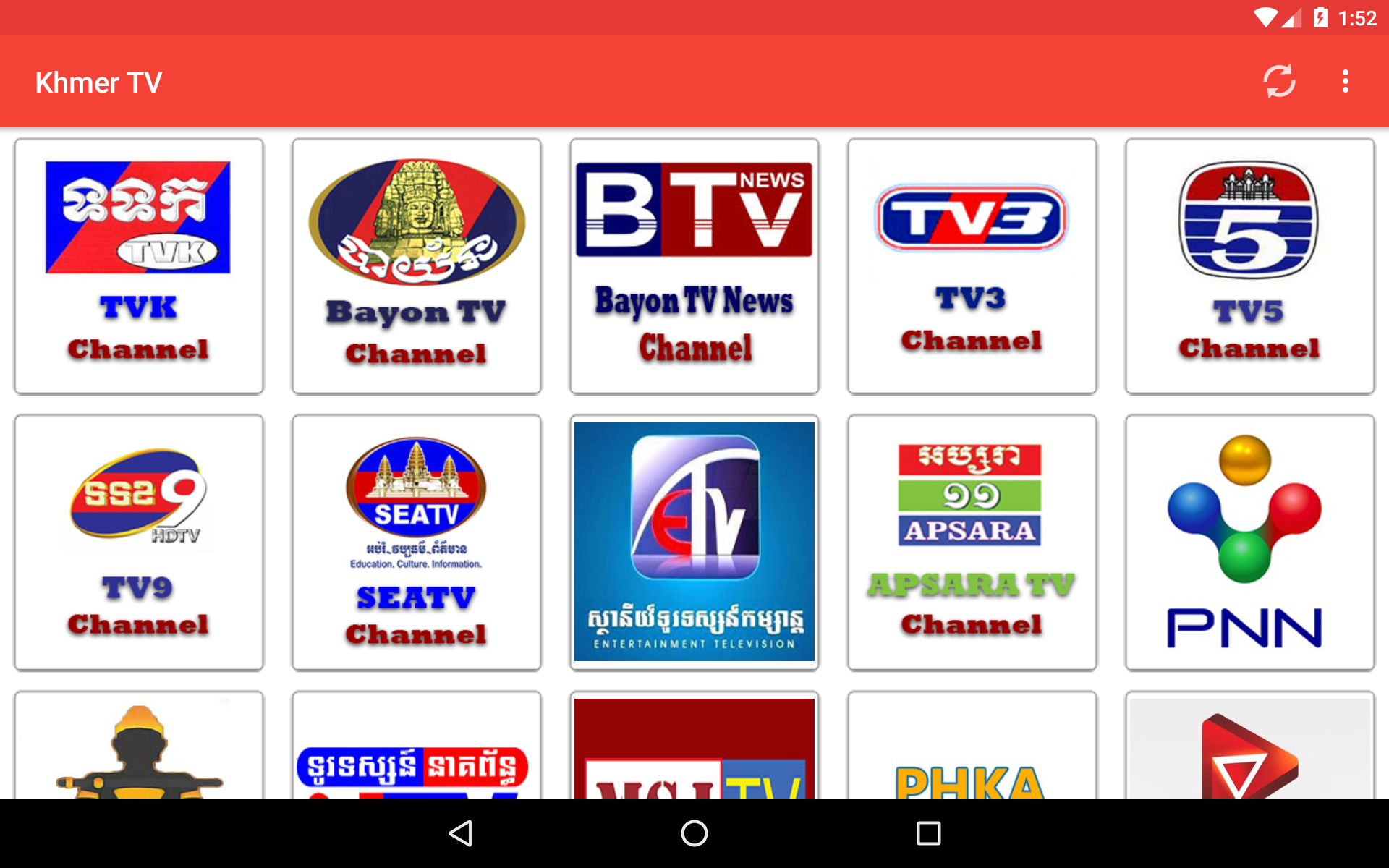1389x868 pixels.
Task: Open the TV9 Channel
Action: click(139, 542)
